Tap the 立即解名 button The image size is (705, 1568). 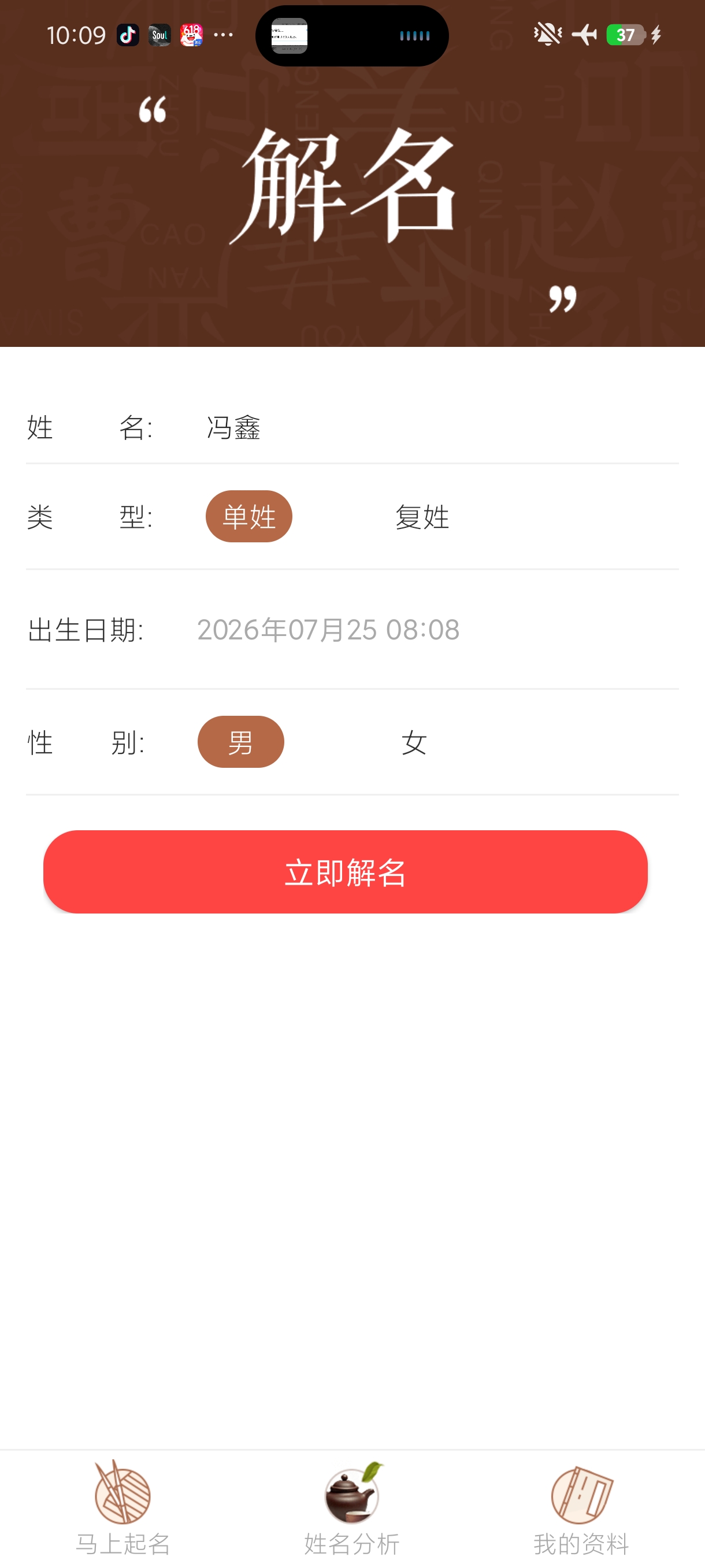click(345, 871)
